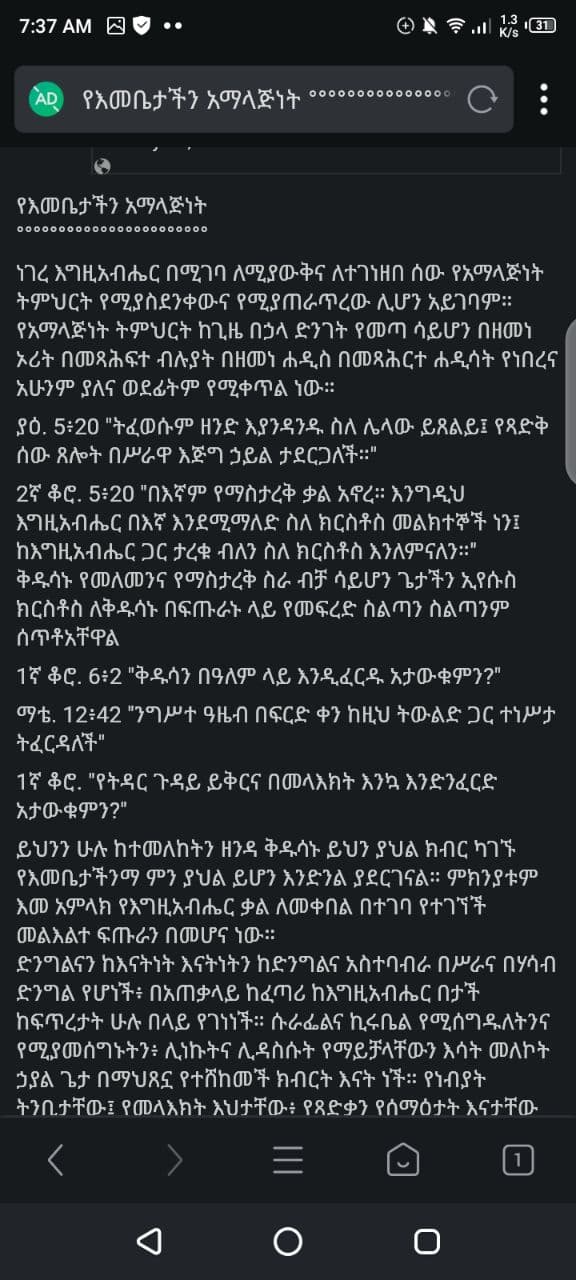Open the browser menu with three lines

pyautogui.click(x=288, y=1159)
